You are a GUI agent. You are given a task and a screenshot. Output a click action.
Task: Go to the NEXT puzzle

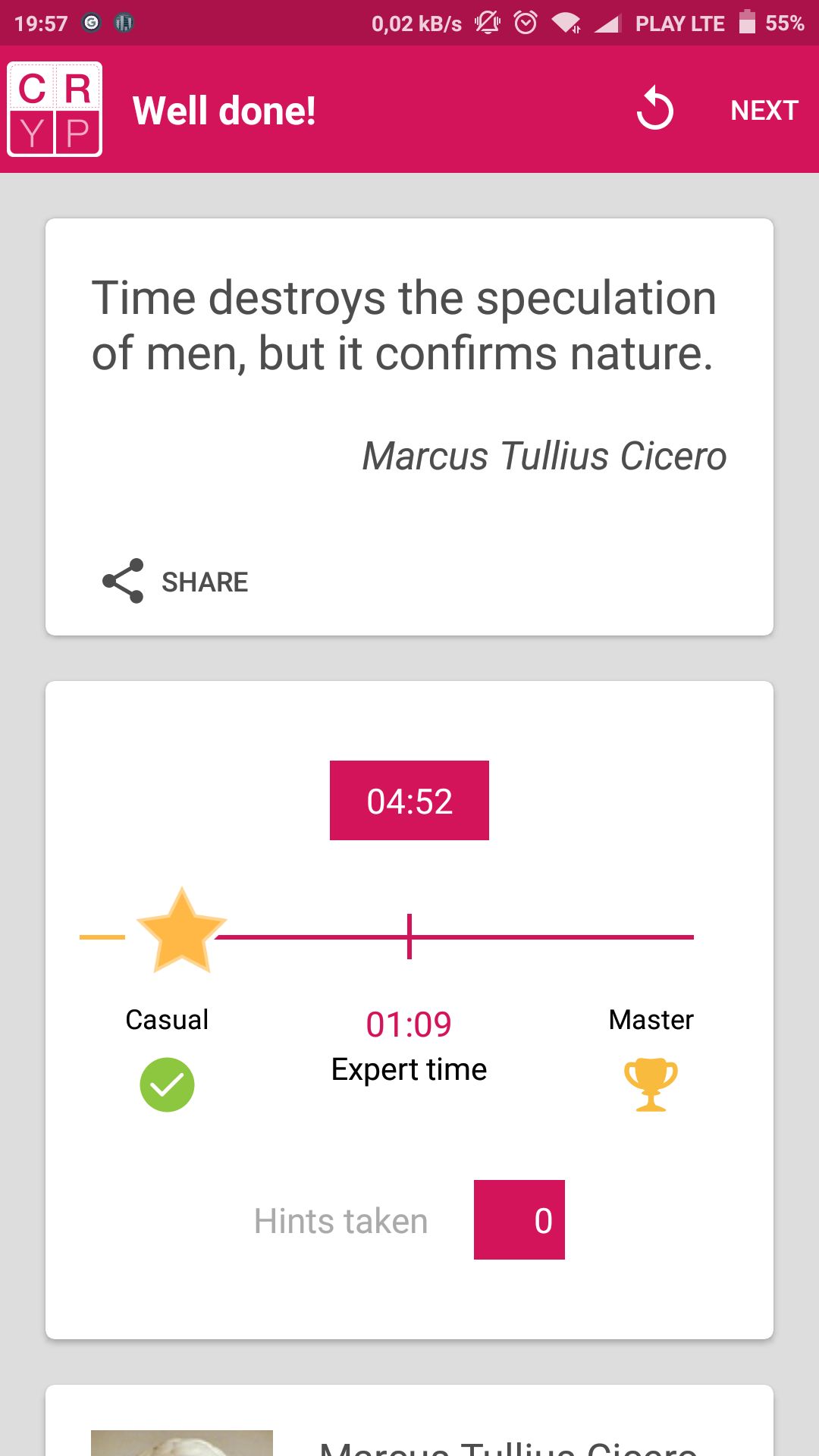(x=764, y=111)
